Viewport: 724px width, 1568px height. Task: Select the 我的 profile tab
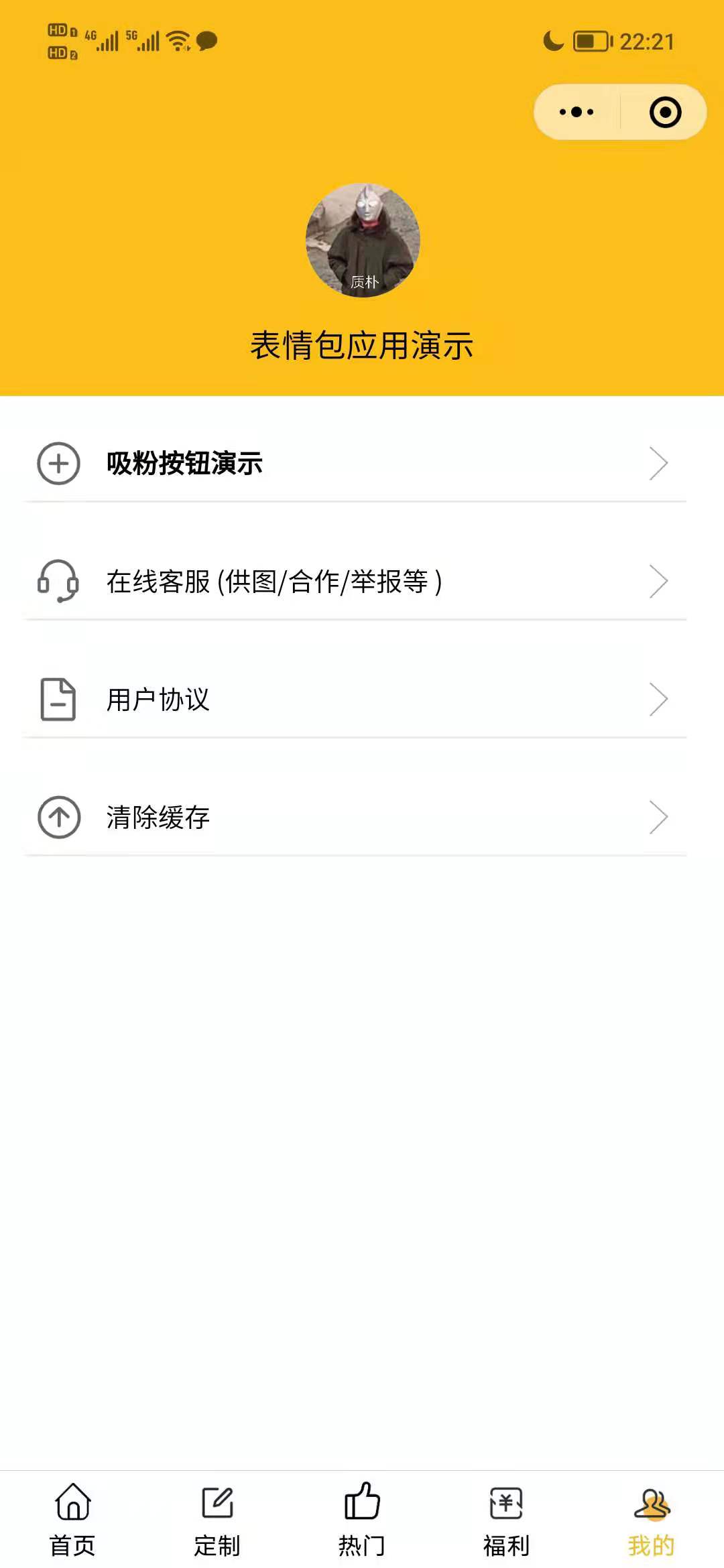651,1519
